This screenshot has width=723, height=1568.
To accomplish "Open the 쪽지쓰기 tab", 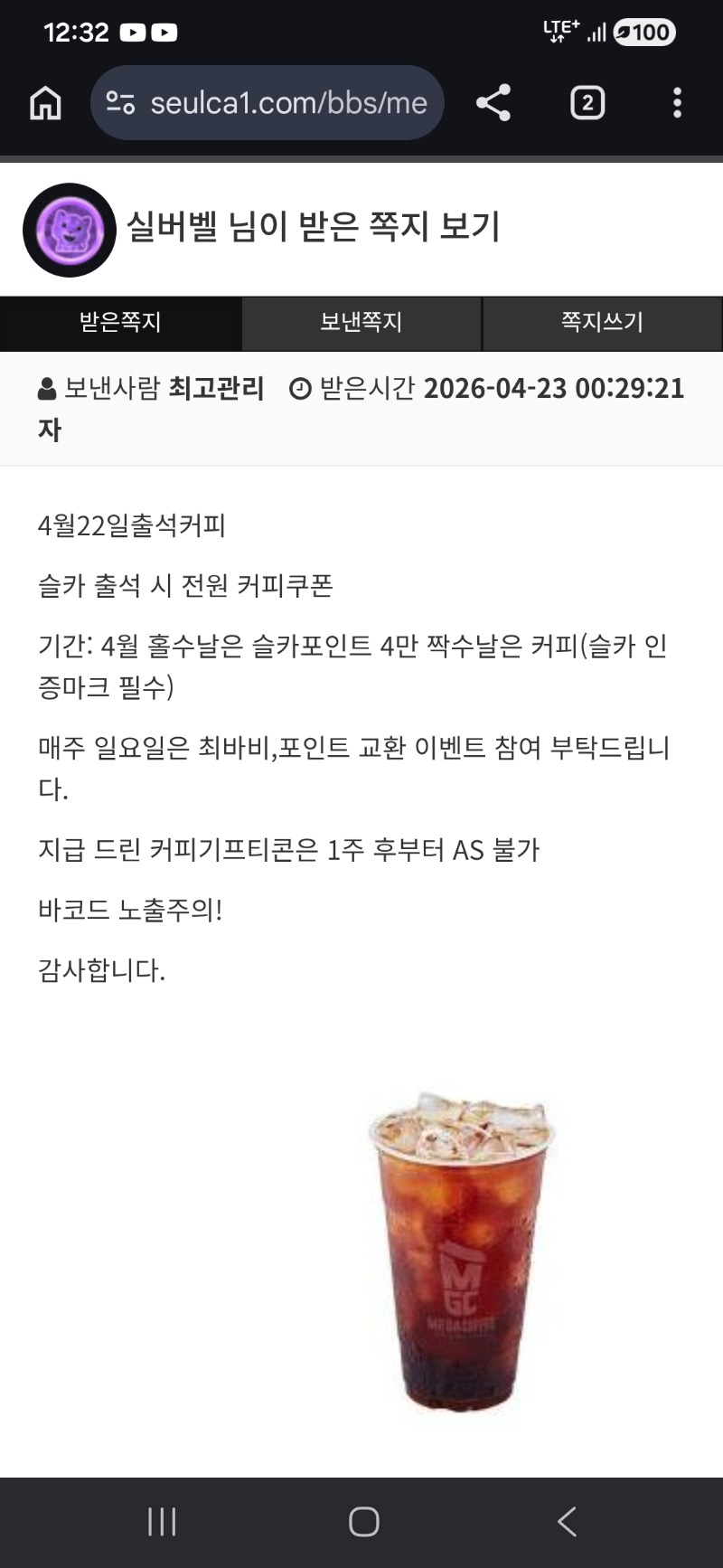I will coord(602,323).
